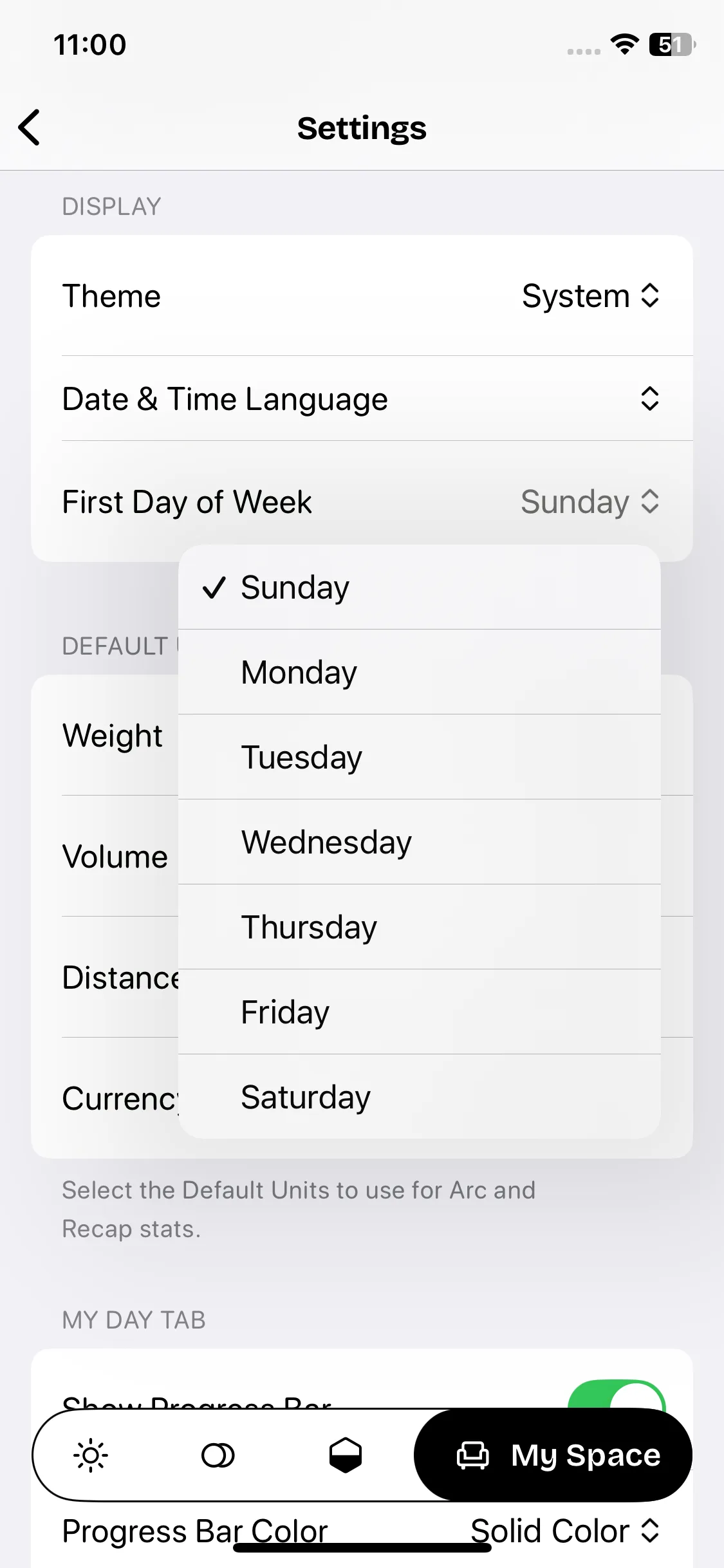Screen dimensions: 724x1568
Task: Switch to the sun icon tab
Action: (x=91, y=1455)
